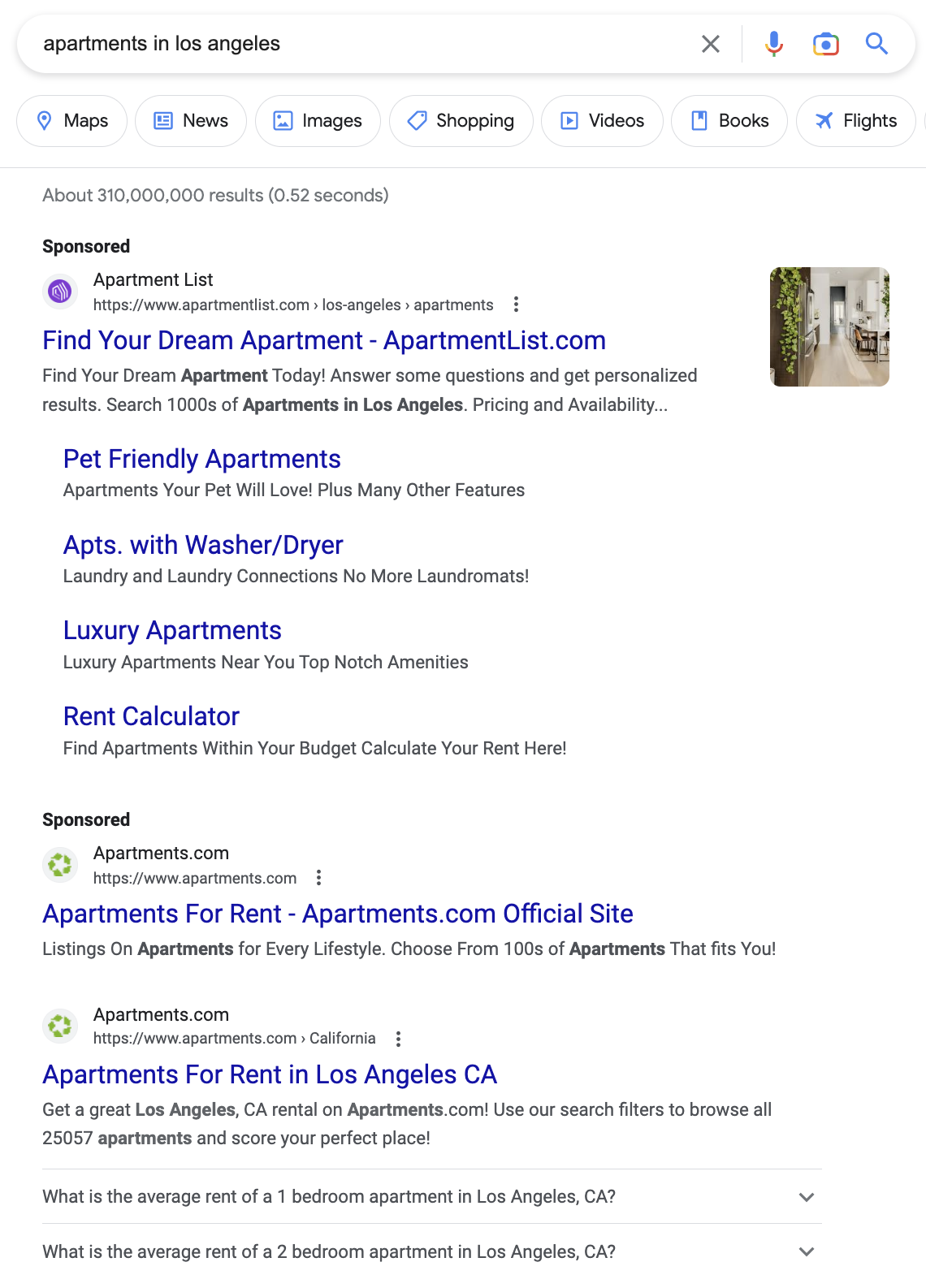Image resolution: width=926 pixels, height=1288 pixels.
Task: Switch to the Images results tab
Action: [318, 121]
